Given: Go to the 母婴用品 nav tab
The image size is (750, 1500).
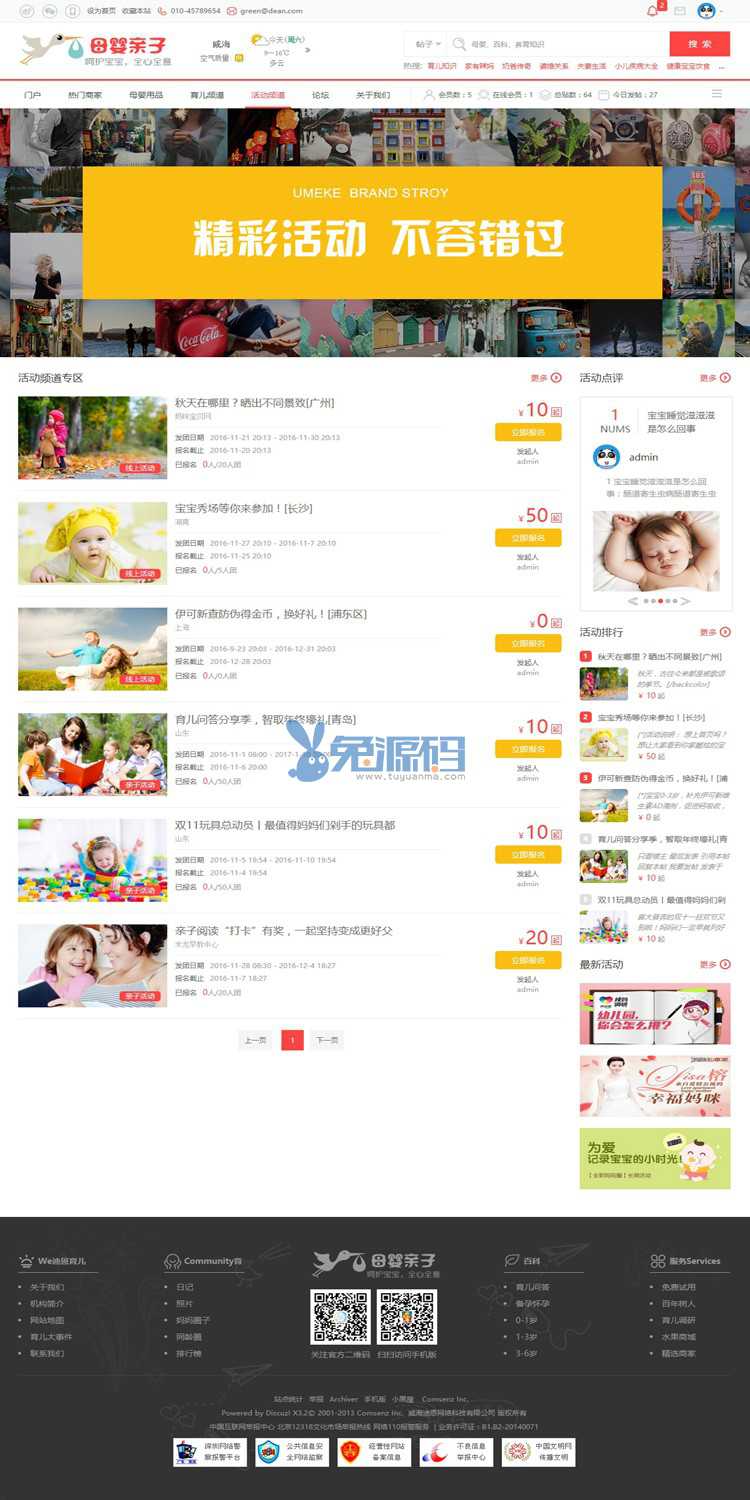Looking at the screenshot, I should [145, 95].
